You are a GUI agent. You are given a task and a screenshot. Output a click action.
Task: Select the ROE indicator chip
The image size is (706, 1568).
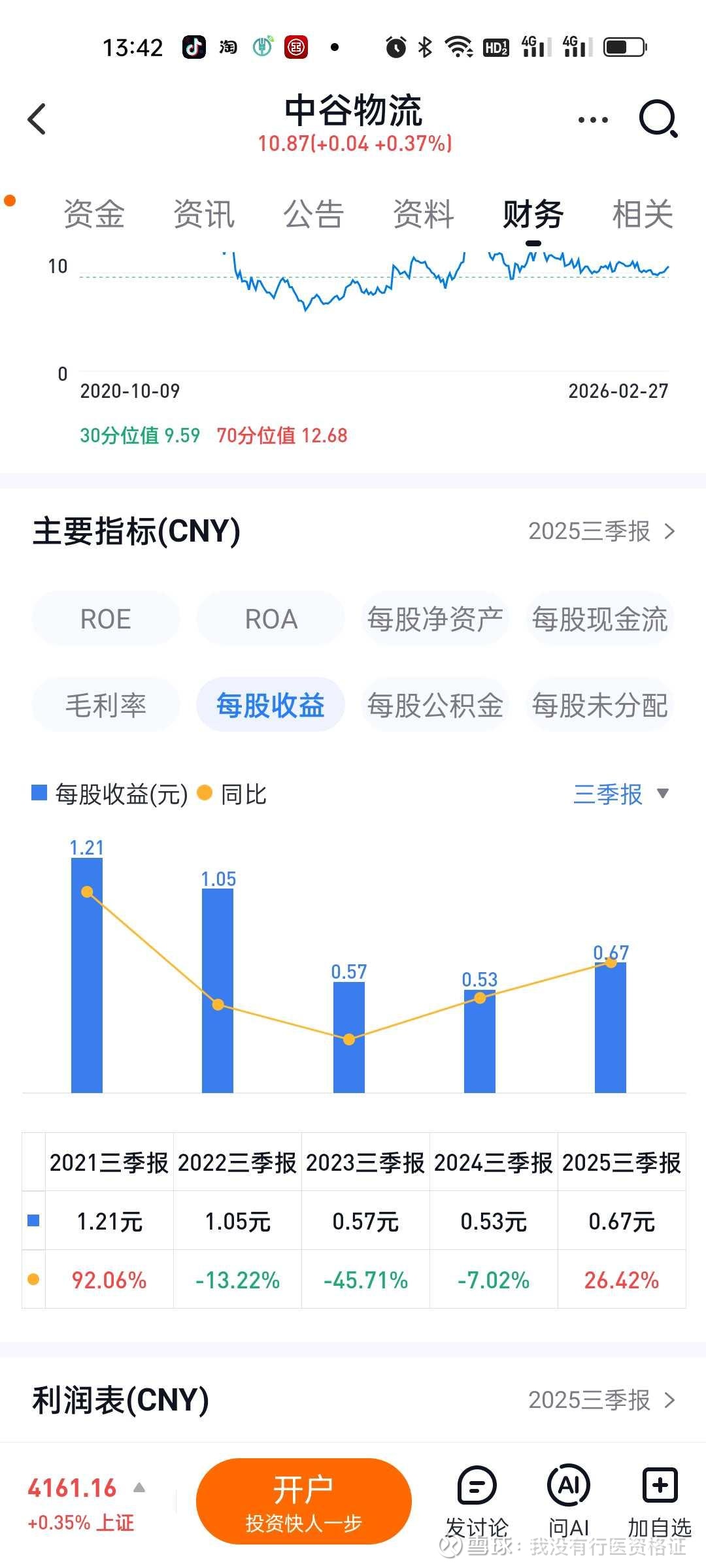[106, 619]
